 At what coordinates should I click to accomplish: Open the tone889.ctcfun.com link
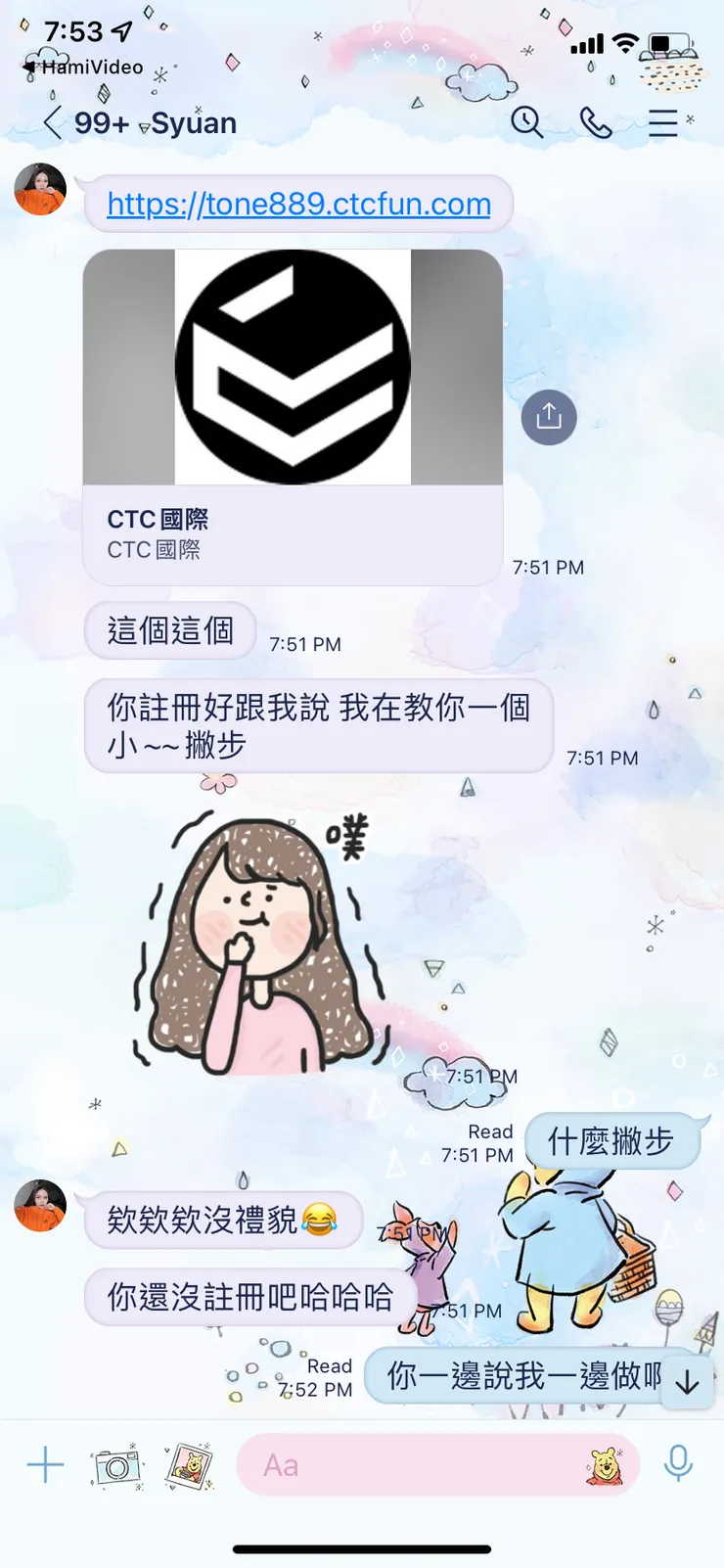(298, 204)
